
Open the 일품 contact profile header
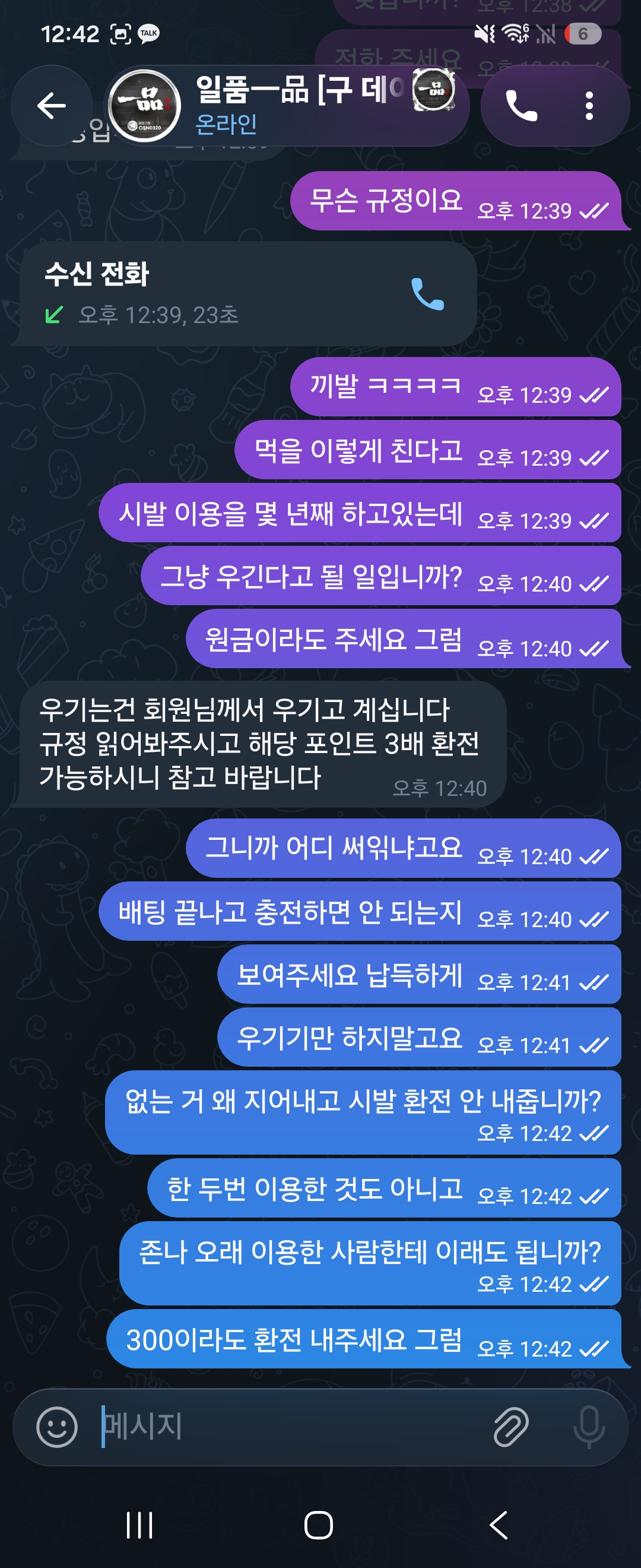[x=286, y=106]
